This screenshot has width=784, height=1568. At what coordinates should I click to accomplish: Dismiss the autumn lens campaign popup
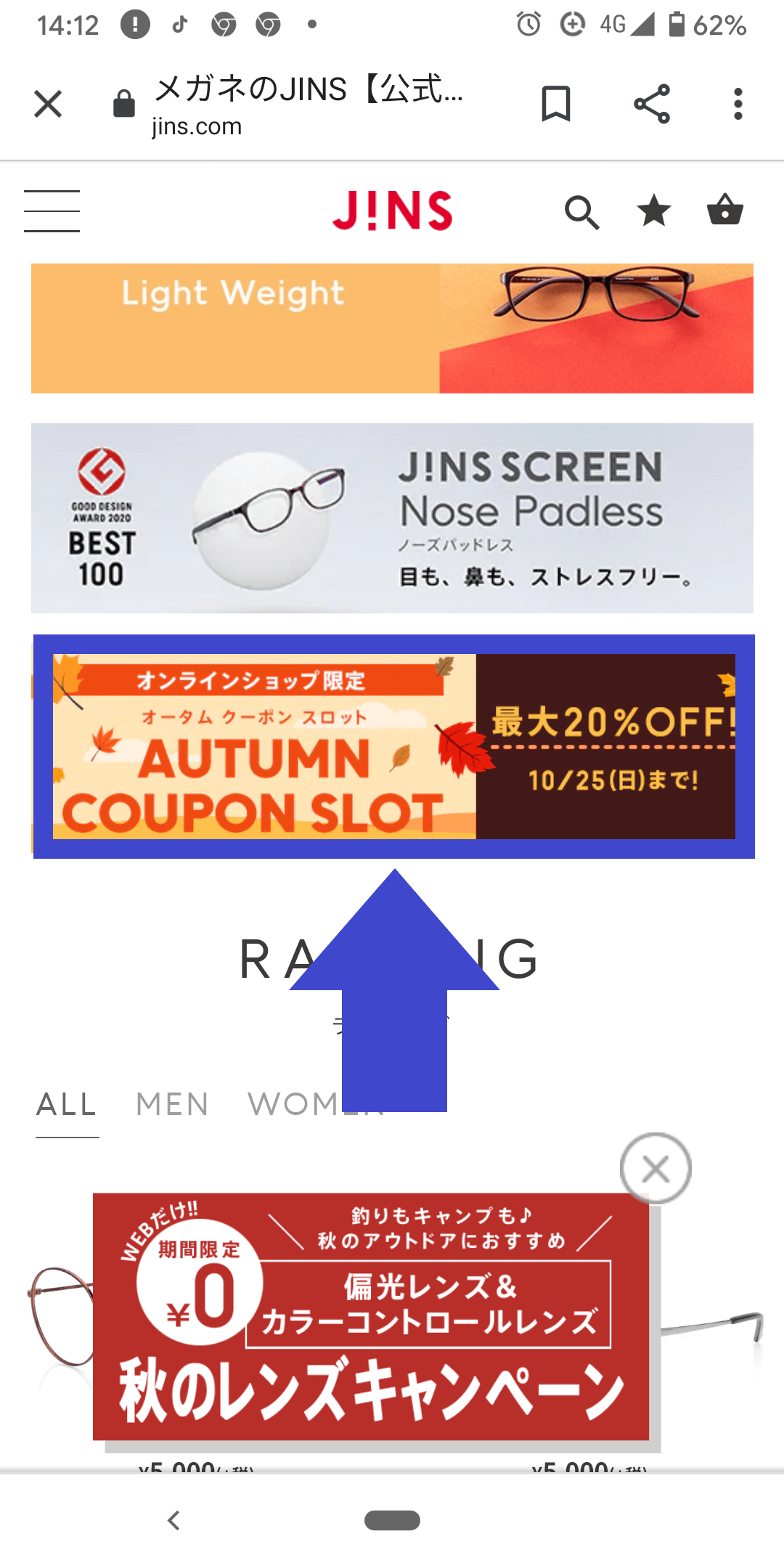pos(656,1169)
